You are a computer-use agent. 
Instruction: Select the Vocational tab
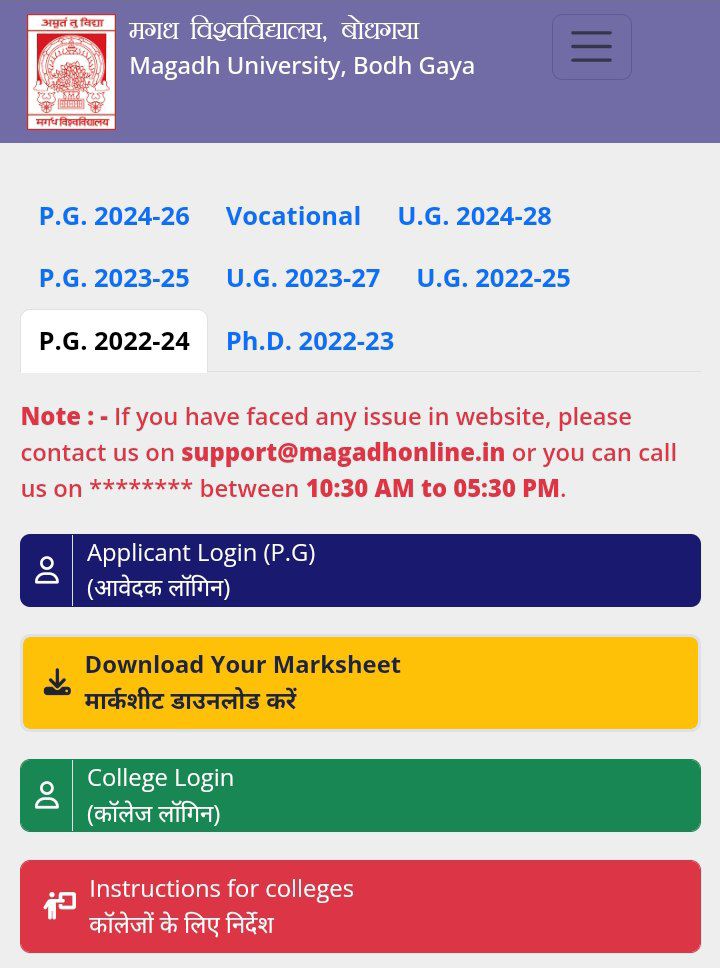tap(293, 216)
